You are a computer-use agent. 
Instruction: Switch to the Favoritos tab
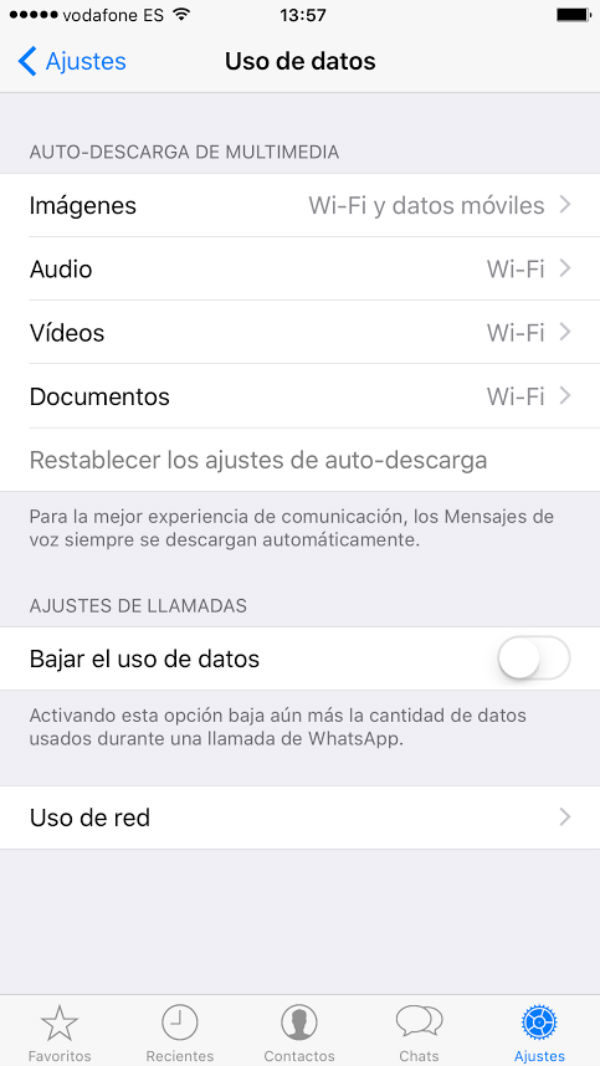(59, 1033)
